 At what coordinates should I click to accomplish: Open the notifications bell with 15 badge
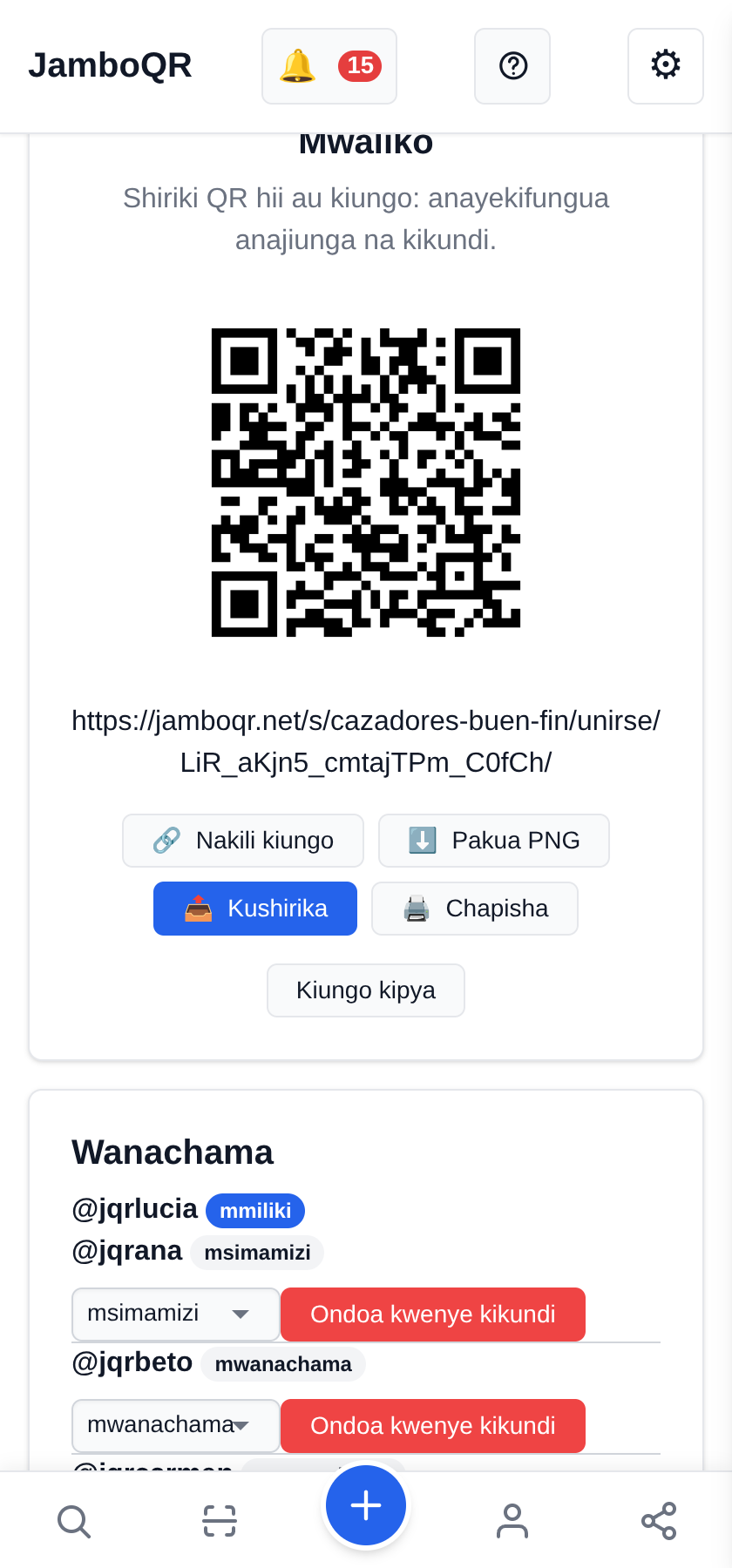click(329, 66)
